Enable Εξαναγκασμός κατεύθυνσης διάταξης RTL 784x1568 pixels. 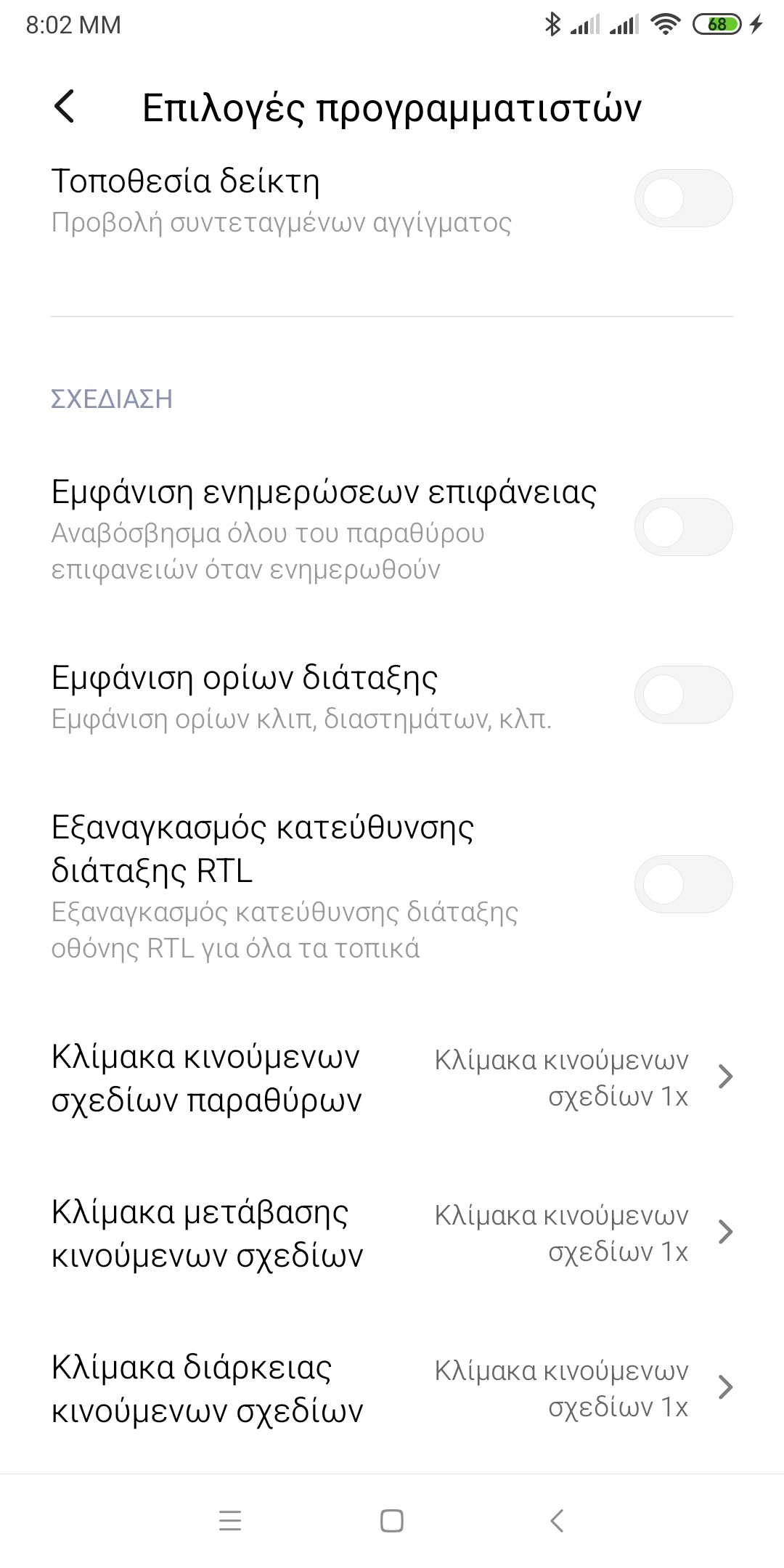click(682, 884)
